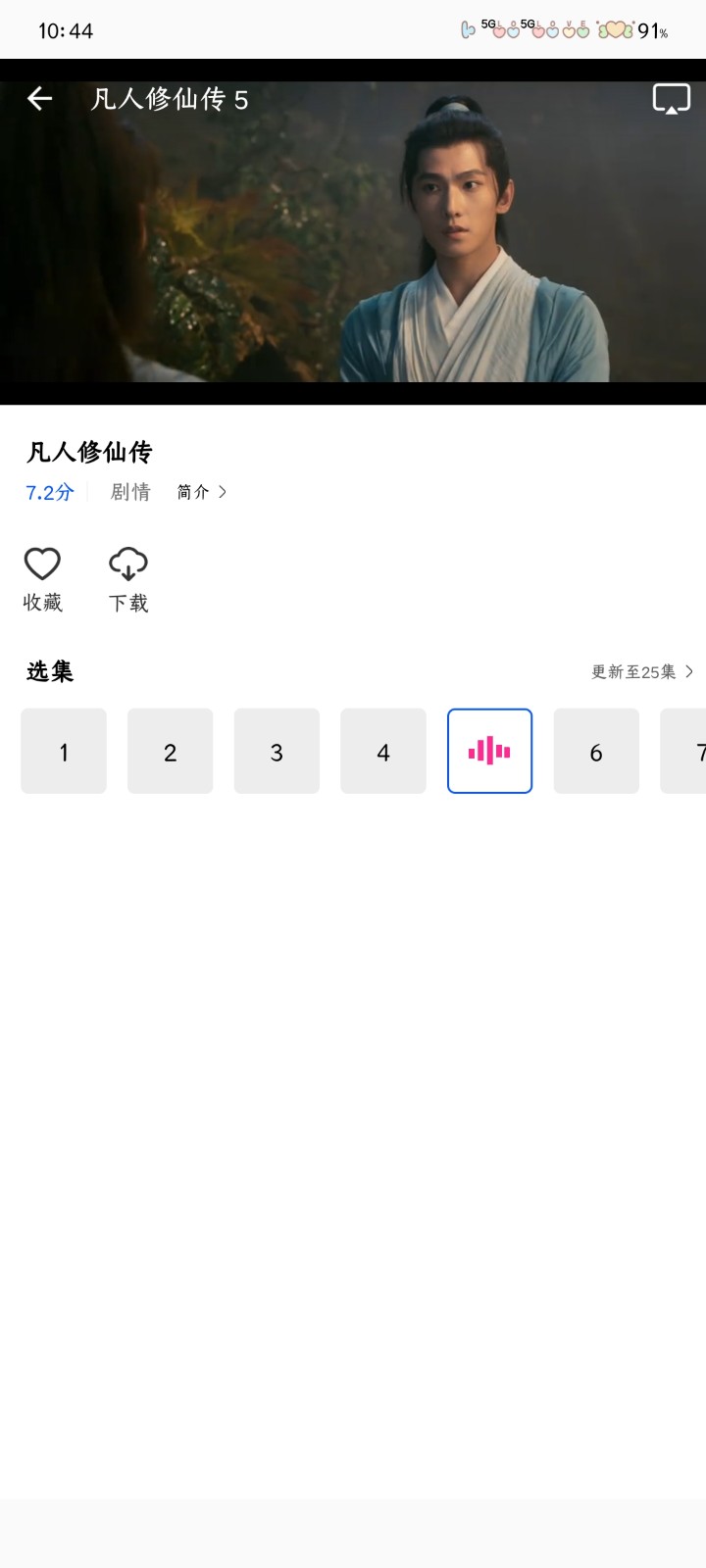This screenshot has height=1568, width=706.
Task: Tap the show title 凡人修仙传
Action: [90, 452]
